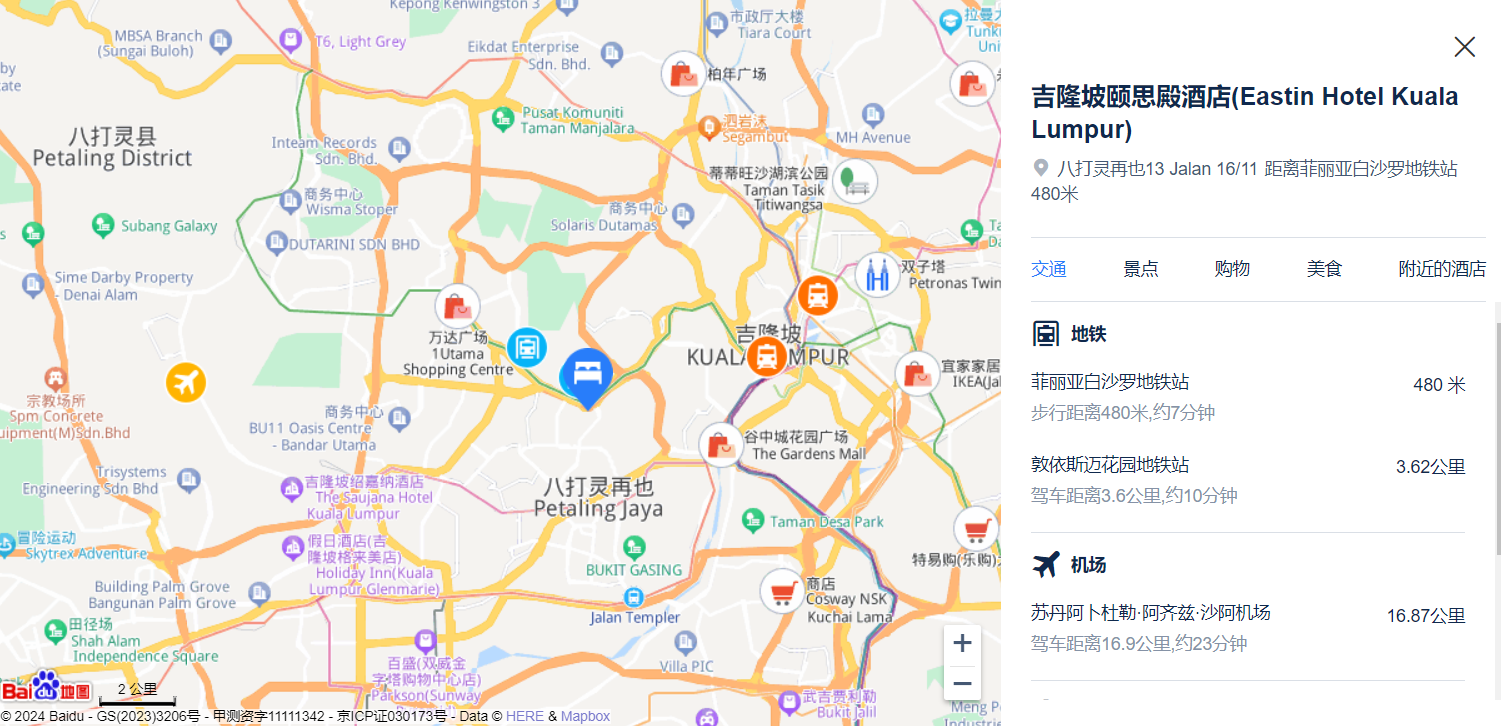Image resolution: width=1501 pixels, height=726 pixels.
Task: Select 苏丹阿卜杜勒·阿齐兹·沙阿机场 entry
Action: 1150,613
